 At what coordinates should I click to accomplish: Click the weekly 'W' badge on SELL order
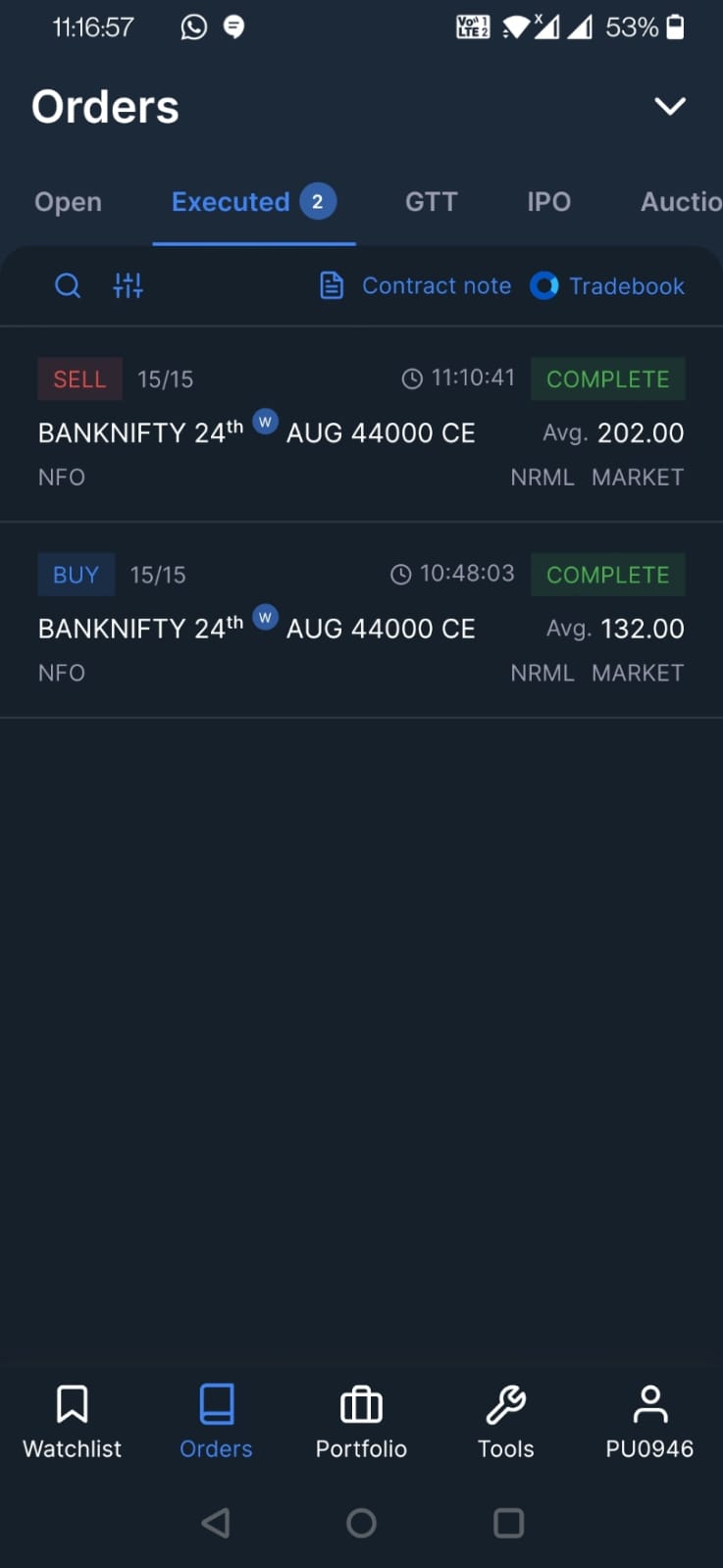(x=265, y=422)
